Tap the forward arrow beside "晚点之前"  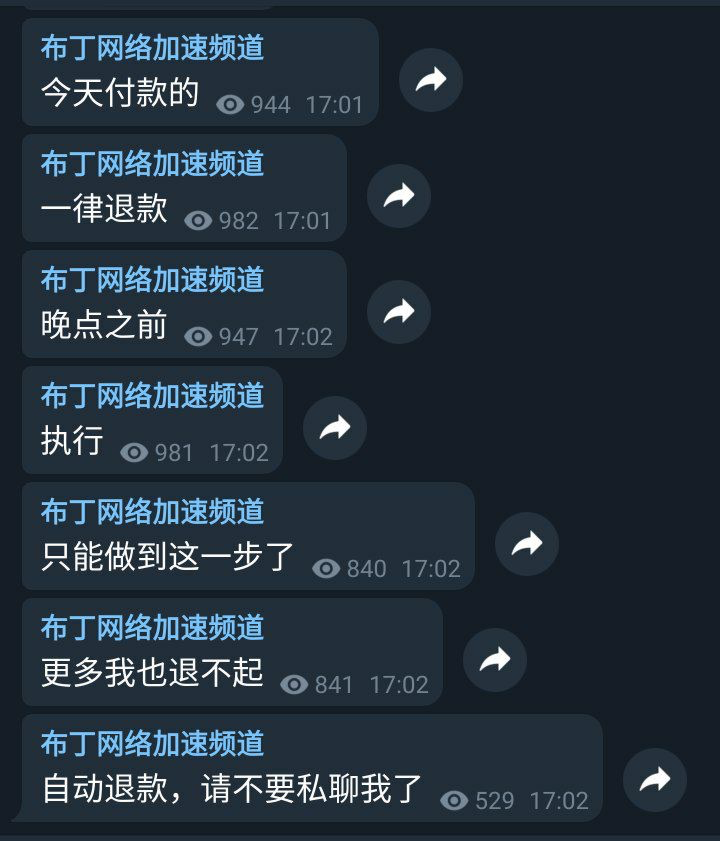click(399, 312)
